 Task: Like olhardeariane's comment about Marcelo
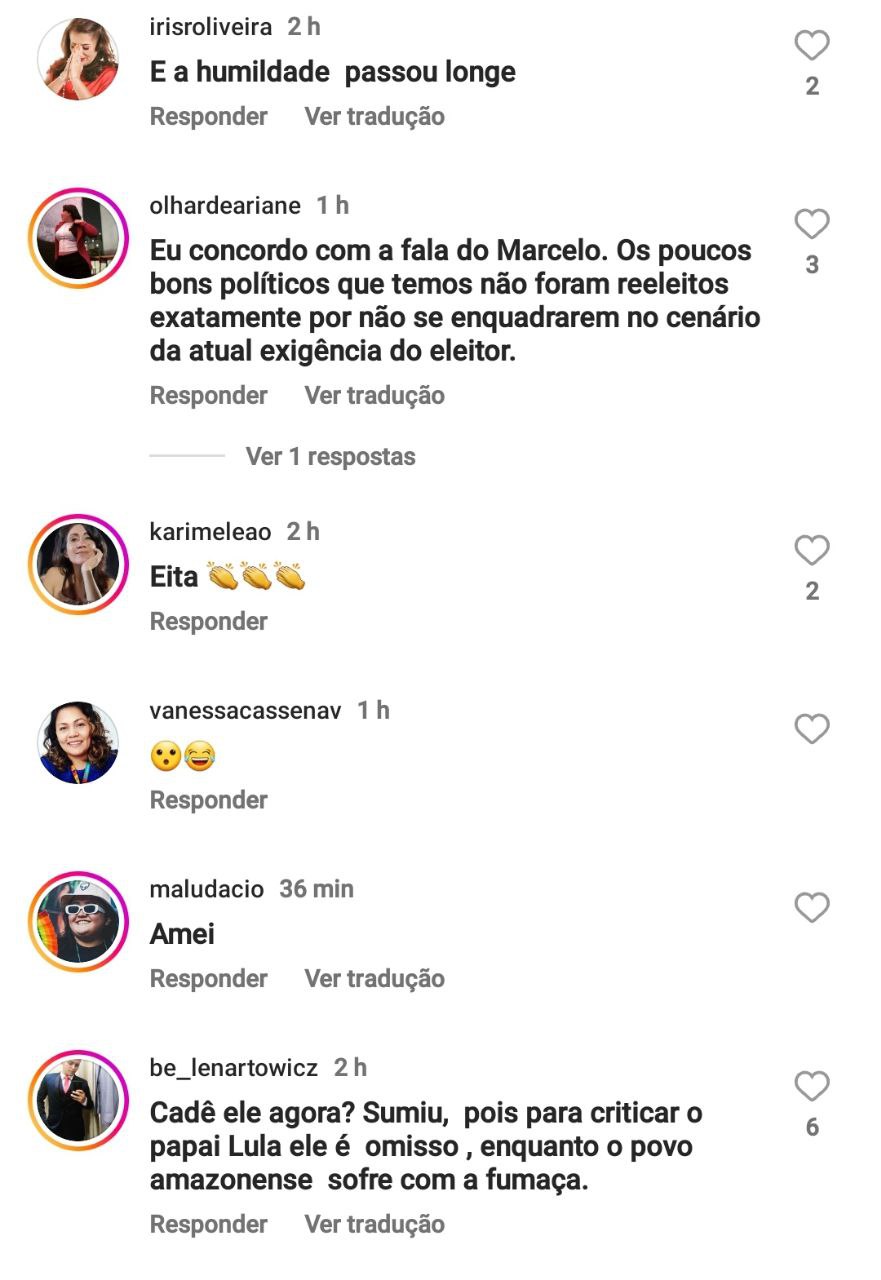[811, 224]
